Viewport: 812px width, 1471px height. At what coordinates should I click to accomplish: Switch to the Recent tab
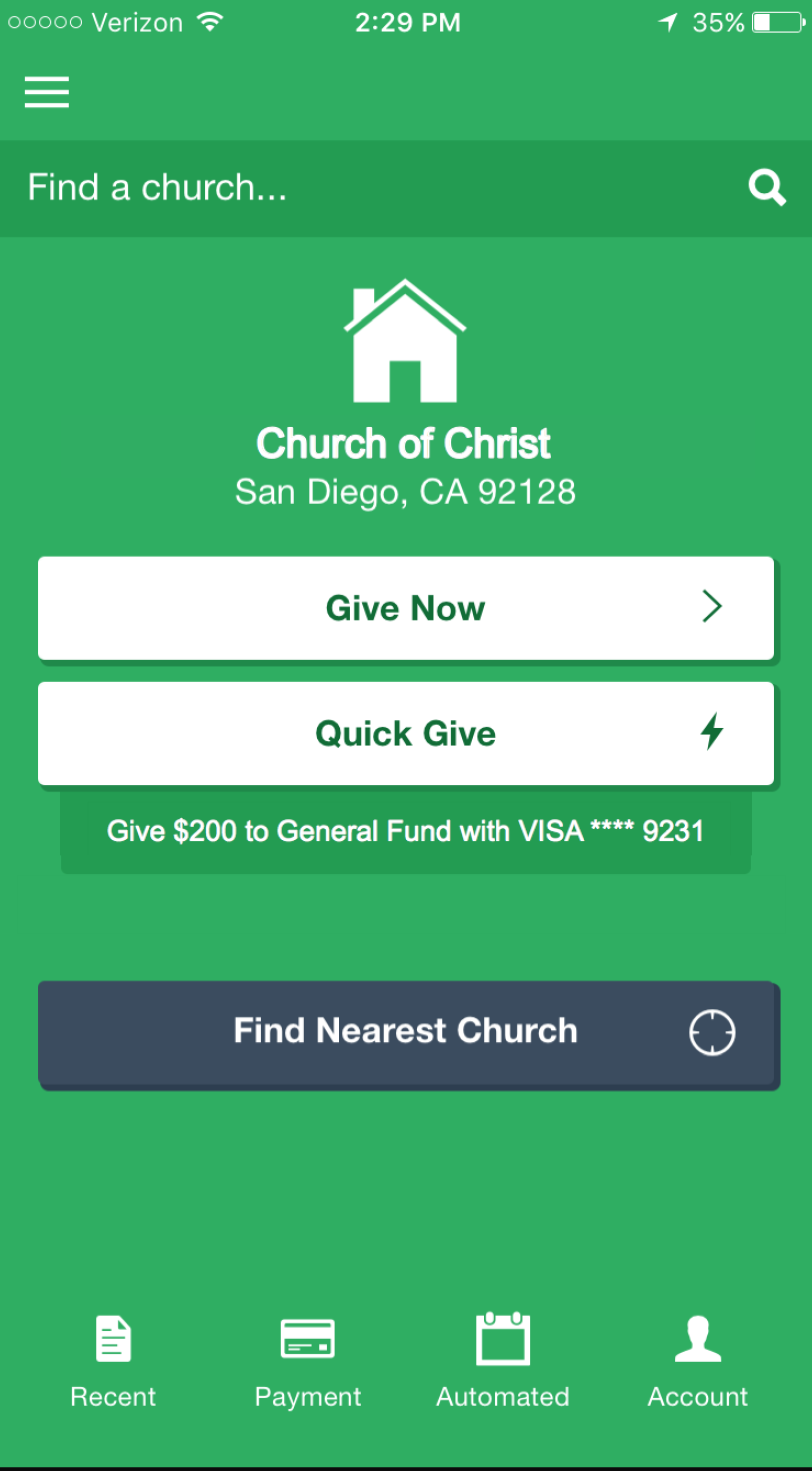tap(113, 1361)
